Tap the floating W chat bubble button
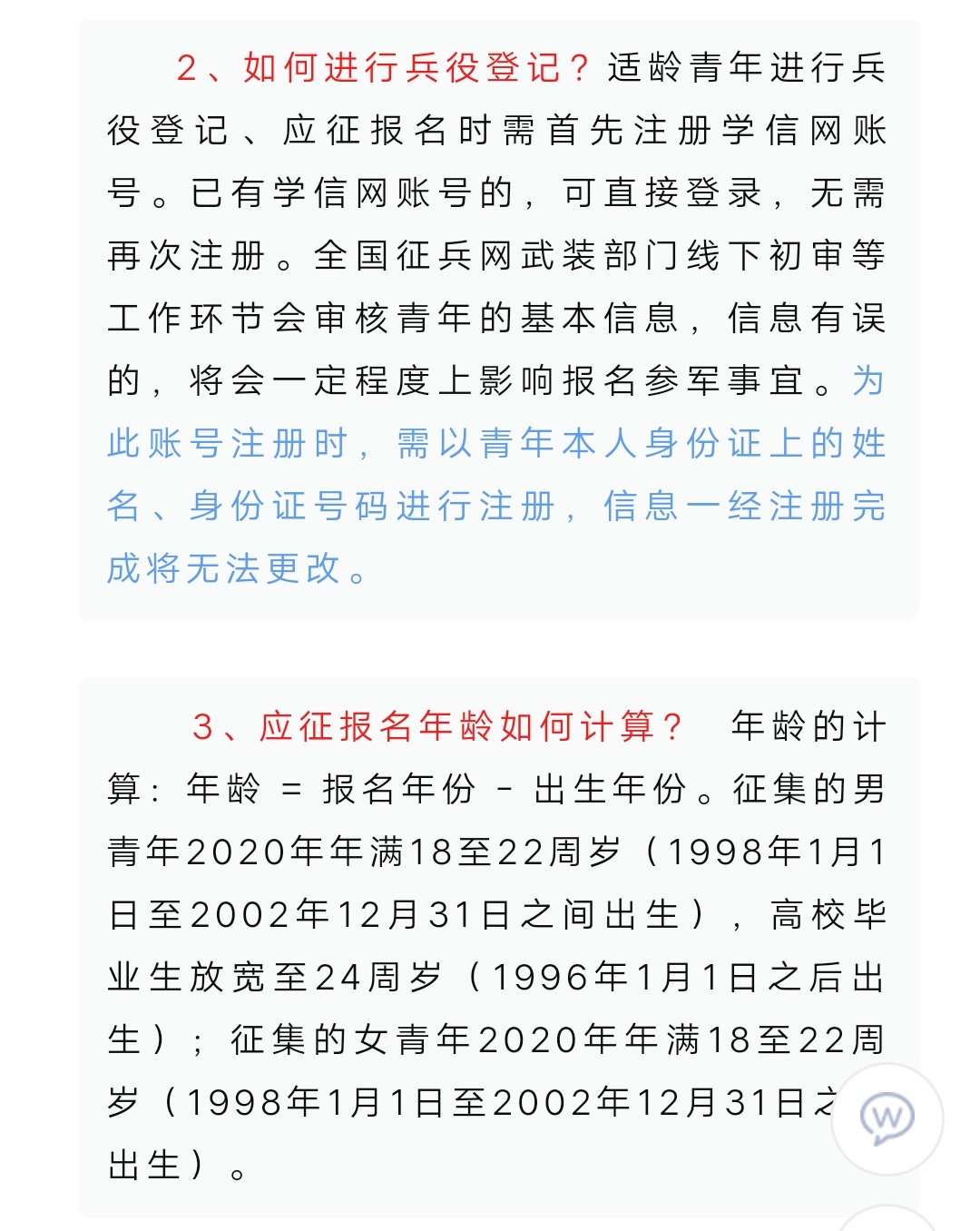The image size is (980, 1231). 887,1118
